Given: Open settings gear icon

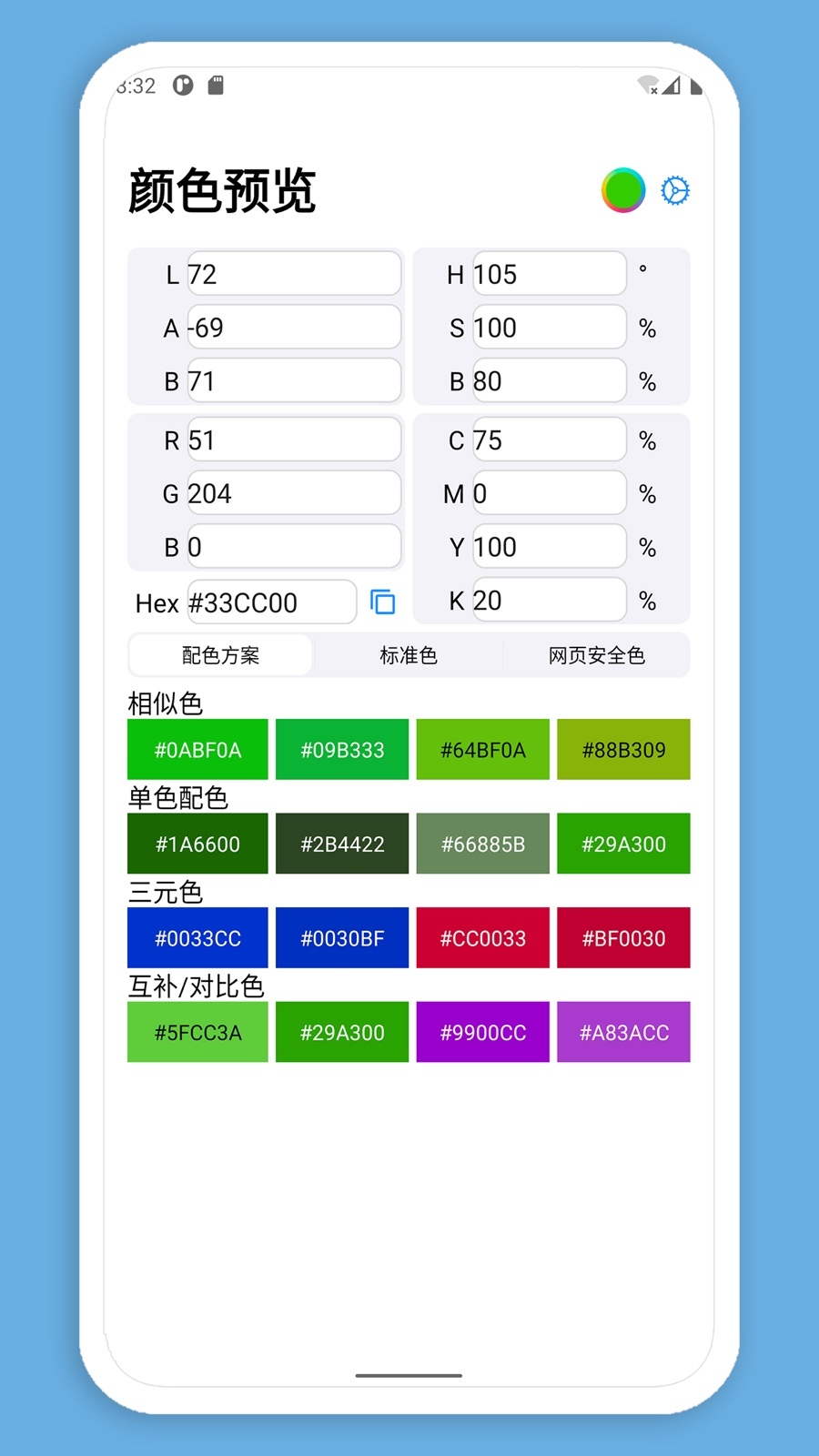Looking at the screenshot, I should click(x=675, y=190).
